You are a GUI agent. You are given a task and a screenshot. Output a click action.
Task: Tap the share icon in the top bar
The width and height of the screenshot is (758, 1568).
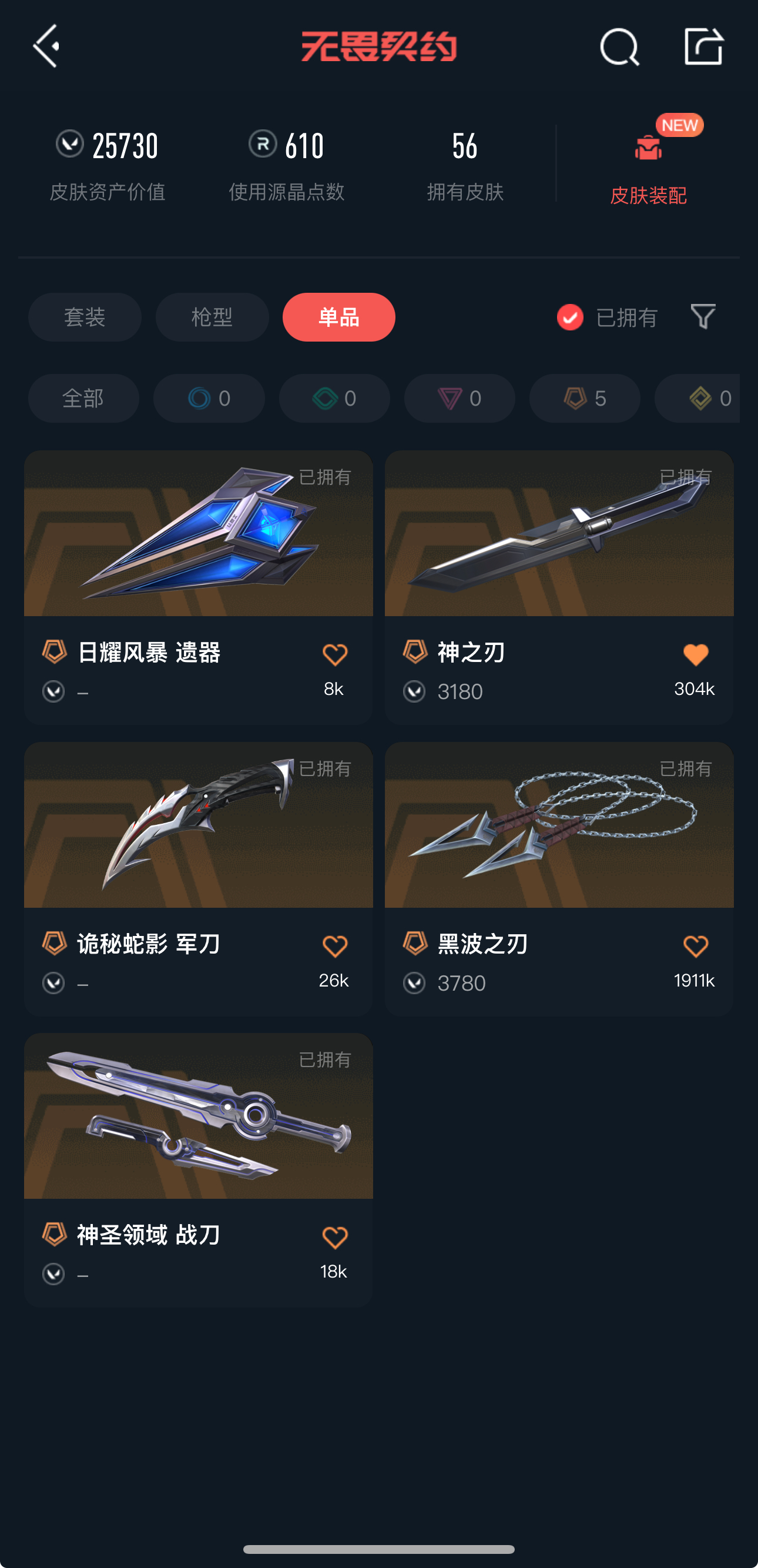coord(703,46)
